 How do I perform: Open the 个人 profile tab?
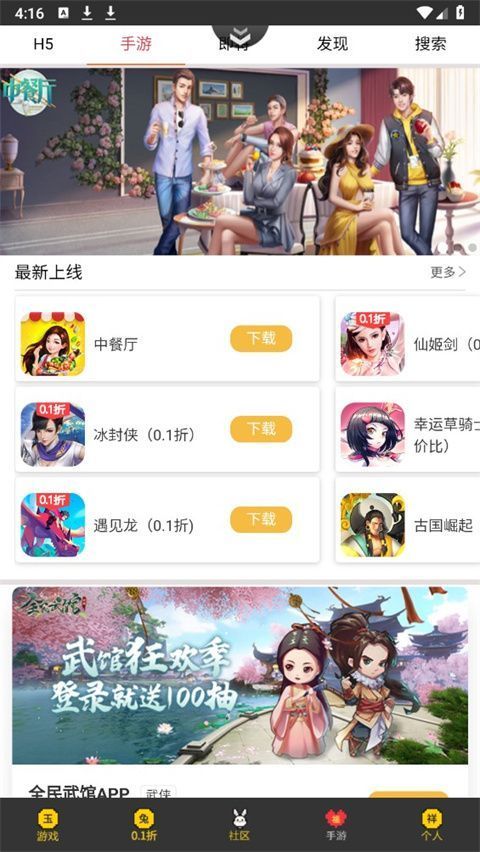coord(431,825)
